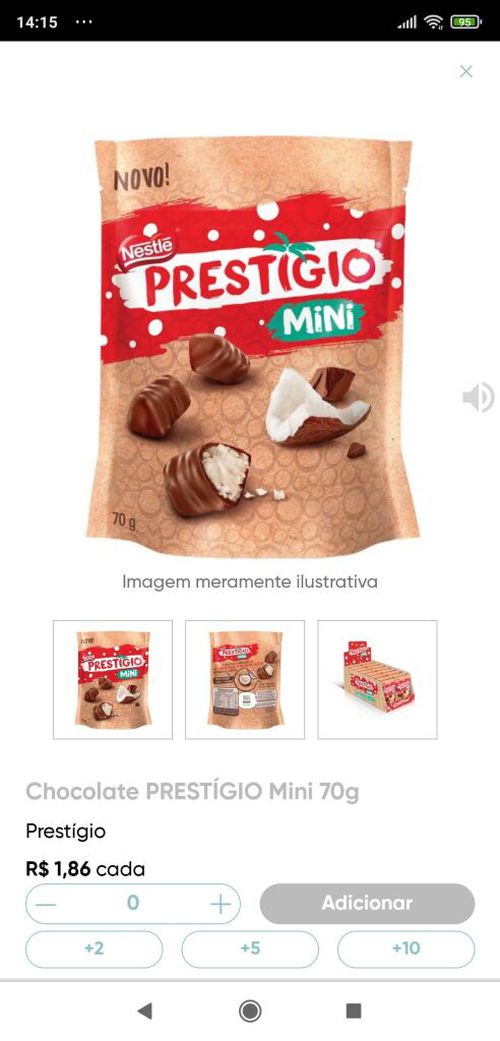Add 5 units with +5
Screen dimensions: 500x1041
(x=250, y=949)
